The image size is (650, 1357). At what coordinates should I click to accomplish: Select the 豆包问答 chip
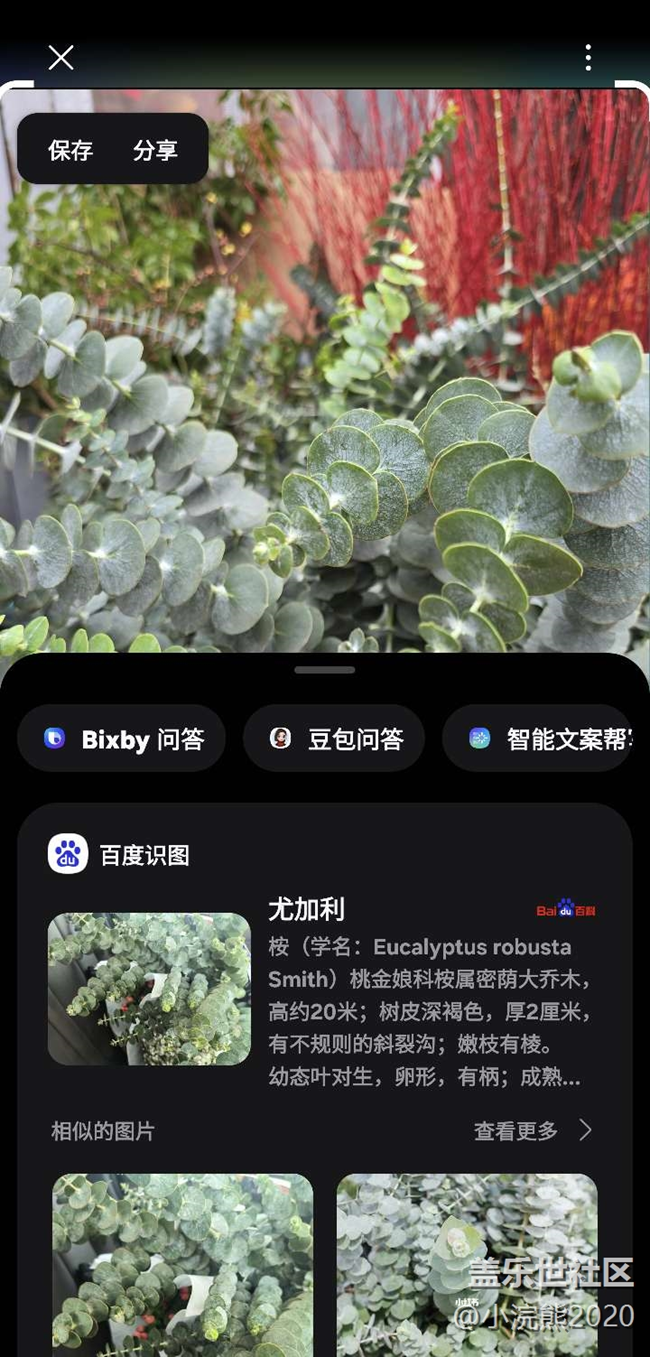pos(334,739)
